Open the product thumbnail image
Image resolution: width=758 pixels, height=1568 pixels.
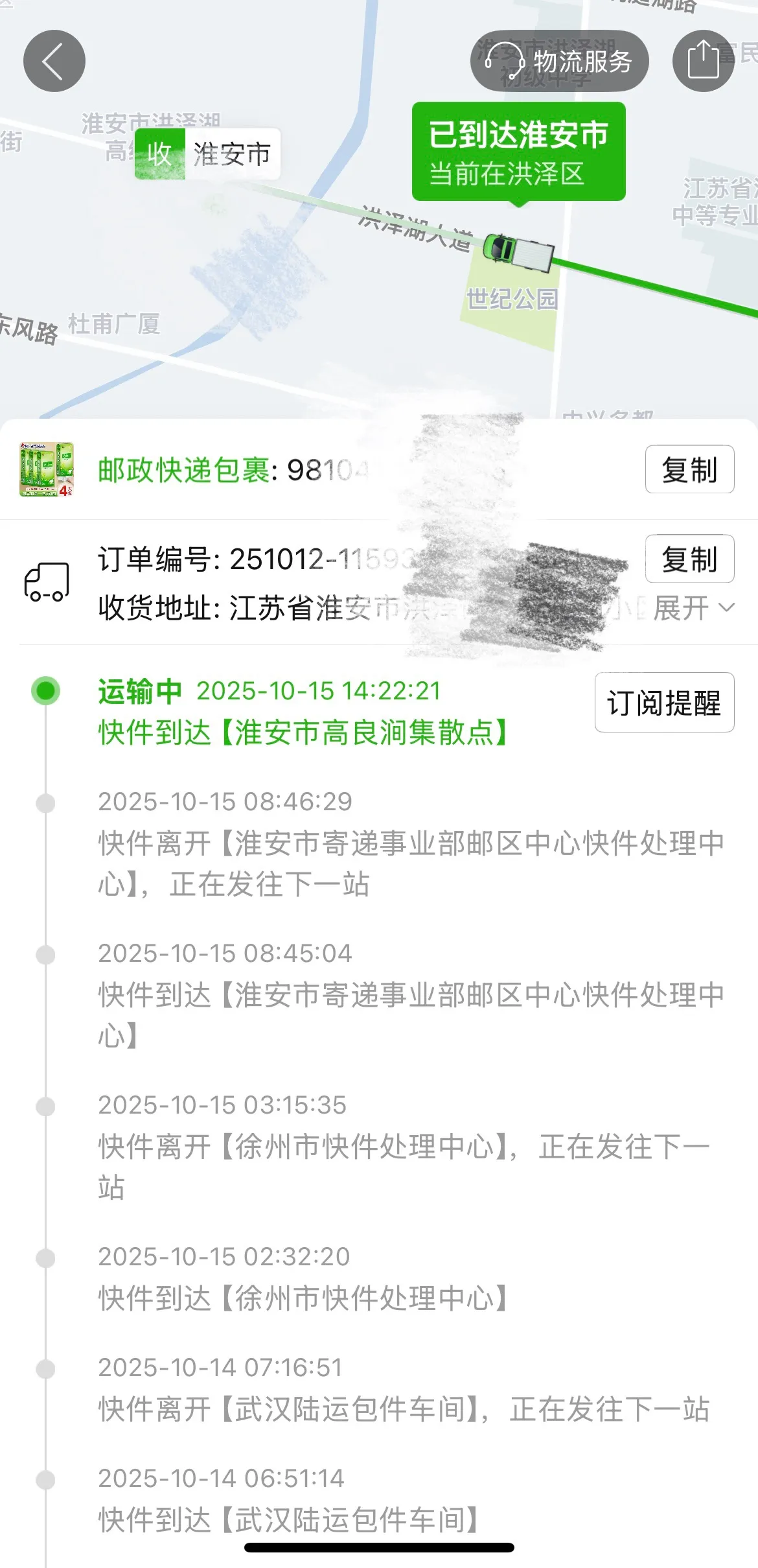[47, 469]
